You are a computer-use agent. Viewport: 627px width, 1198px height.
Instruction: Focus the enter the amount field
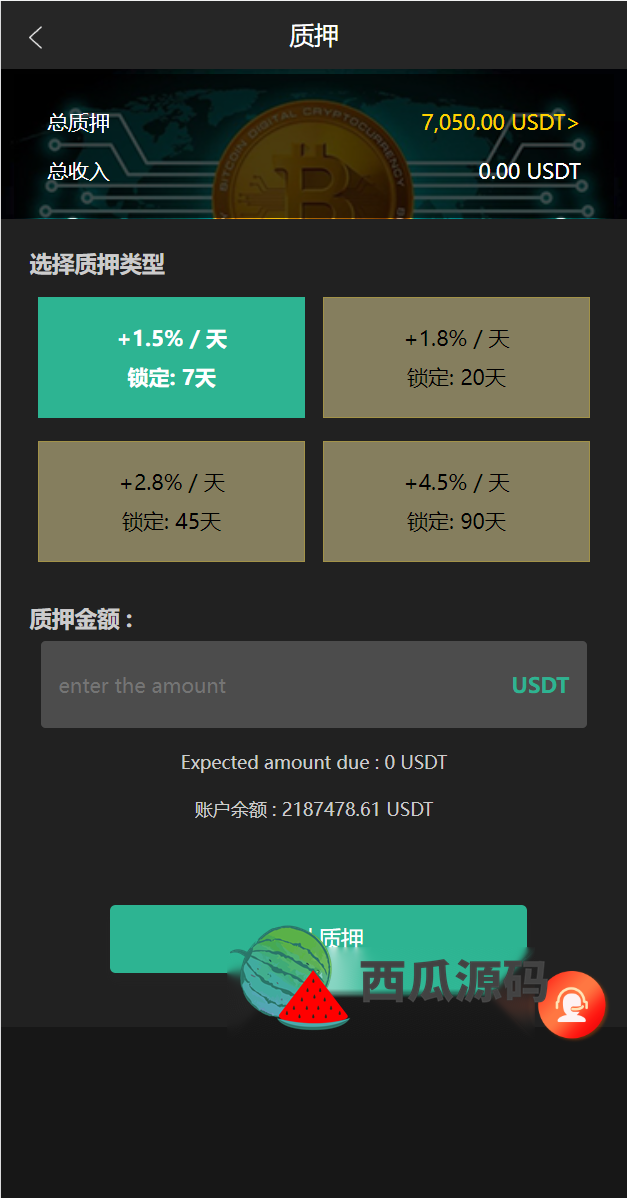314,685
